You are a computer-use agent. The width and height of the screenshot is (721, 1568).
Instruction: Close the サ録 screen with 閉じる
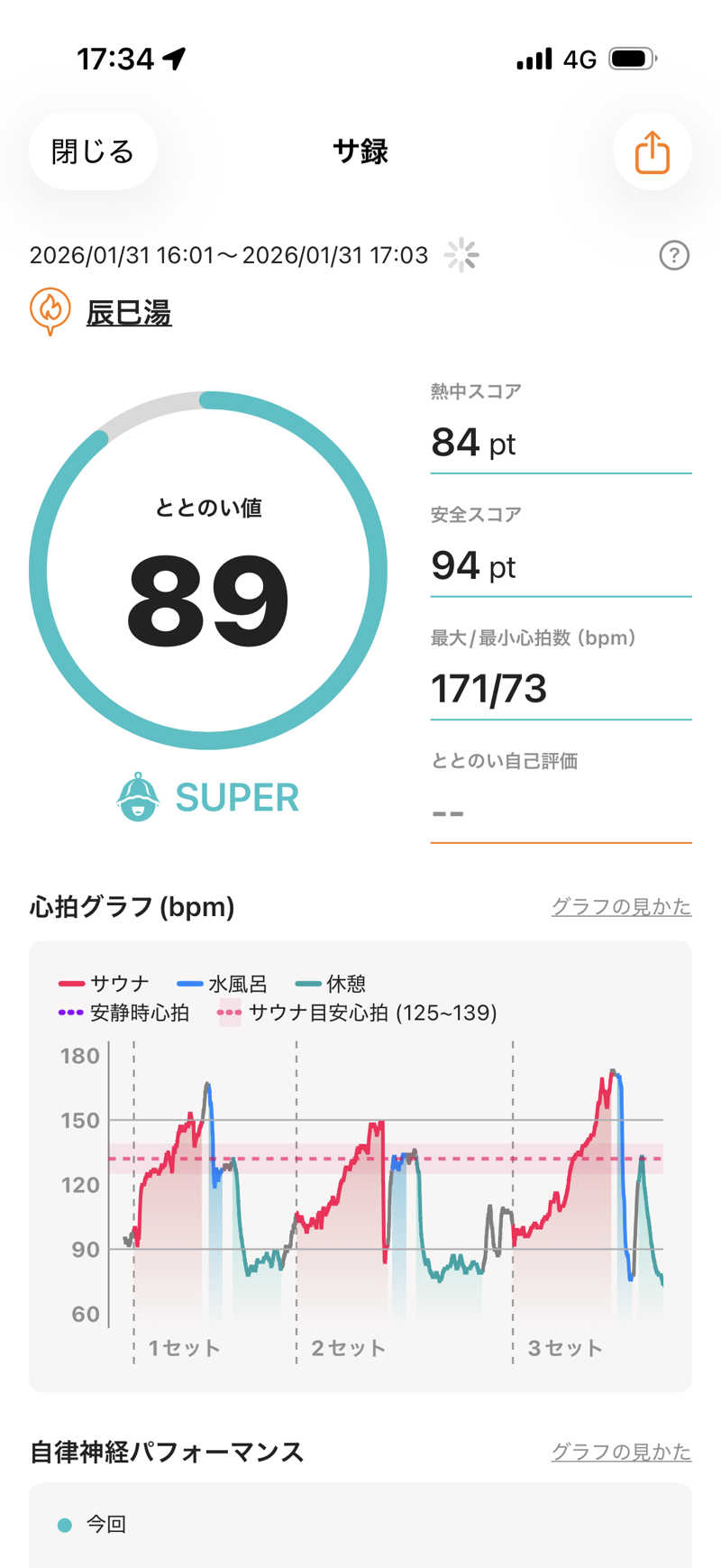(93, 151)
